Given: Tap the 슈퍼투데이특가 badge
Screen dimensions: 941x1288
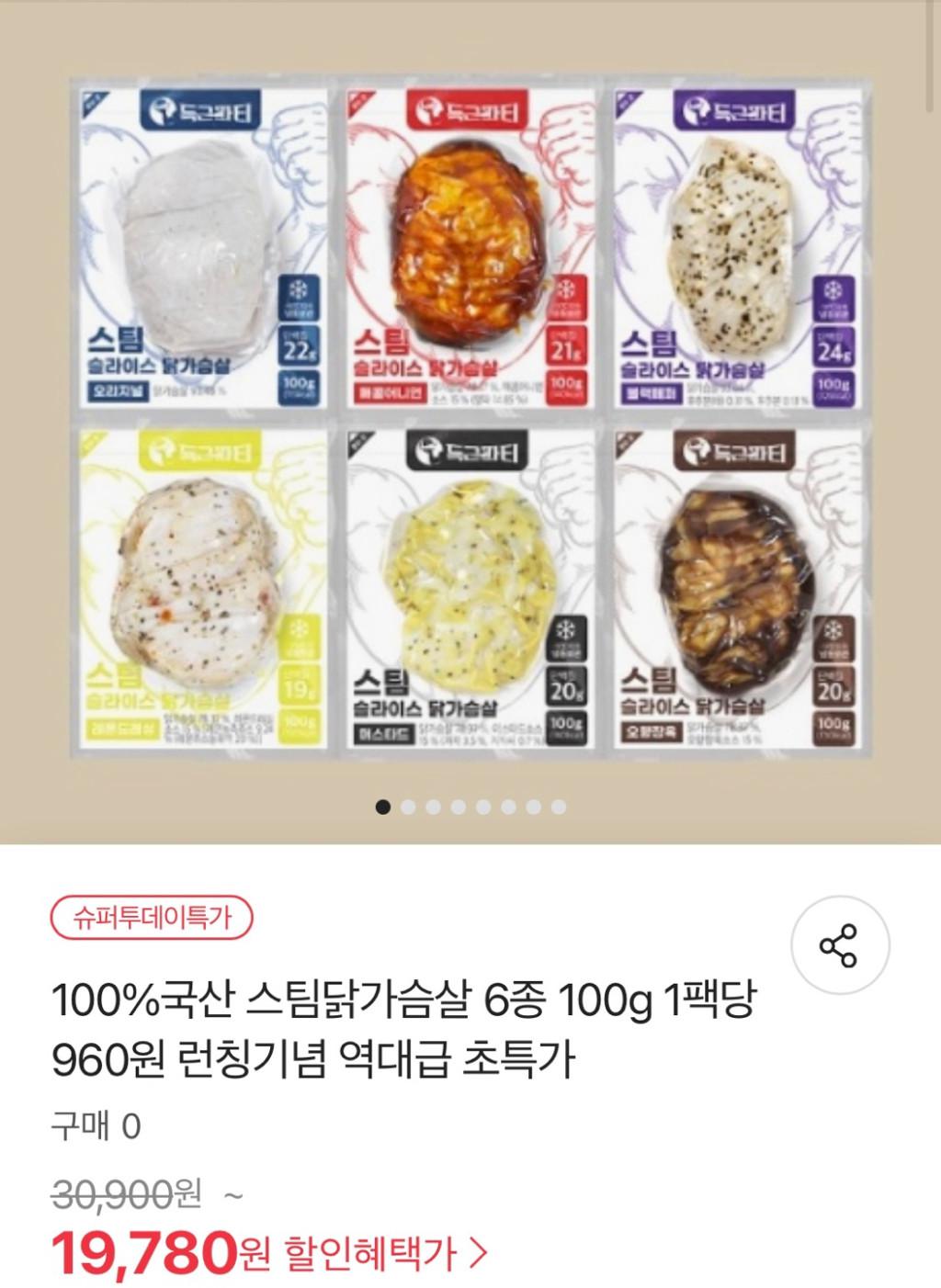Looking at the screenshot, I should tap(152, 917).
